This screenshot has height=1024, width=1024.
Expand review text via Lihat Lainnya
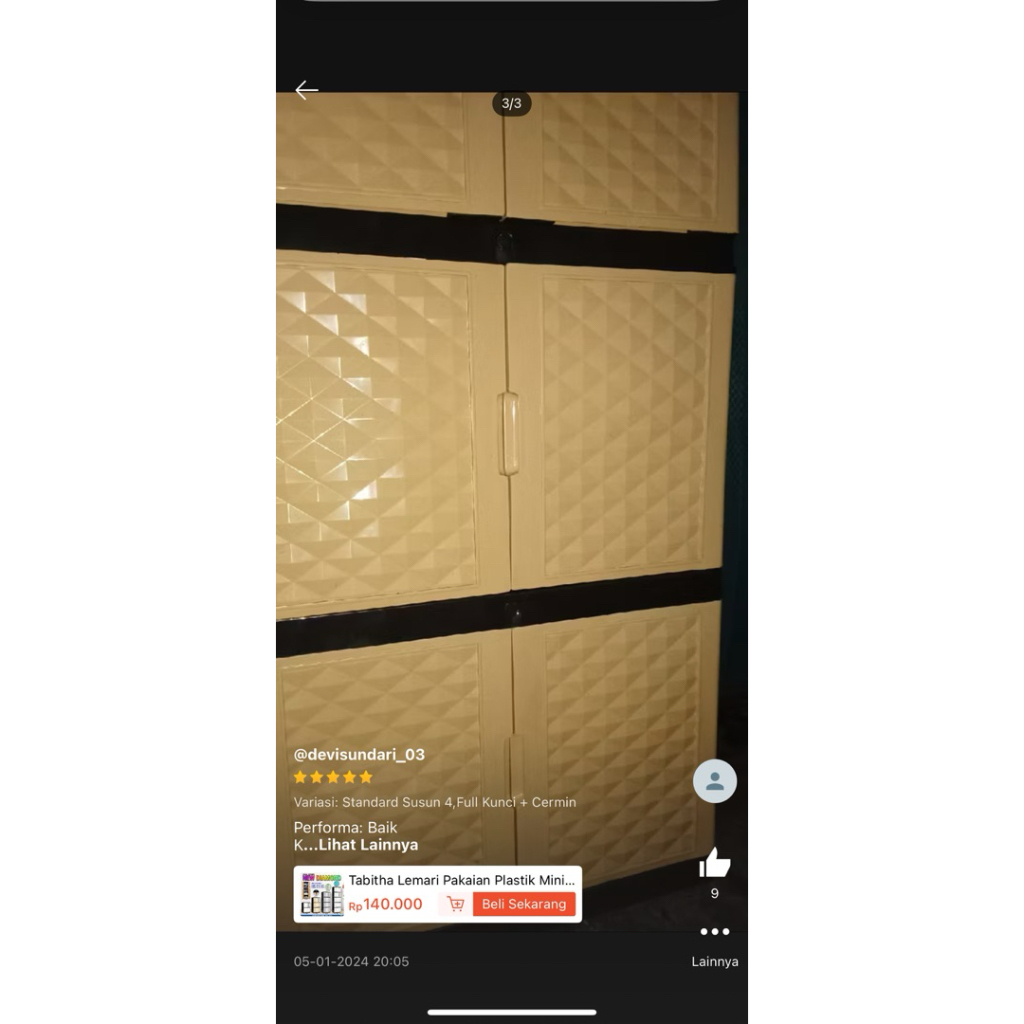[x=368, y=845]
